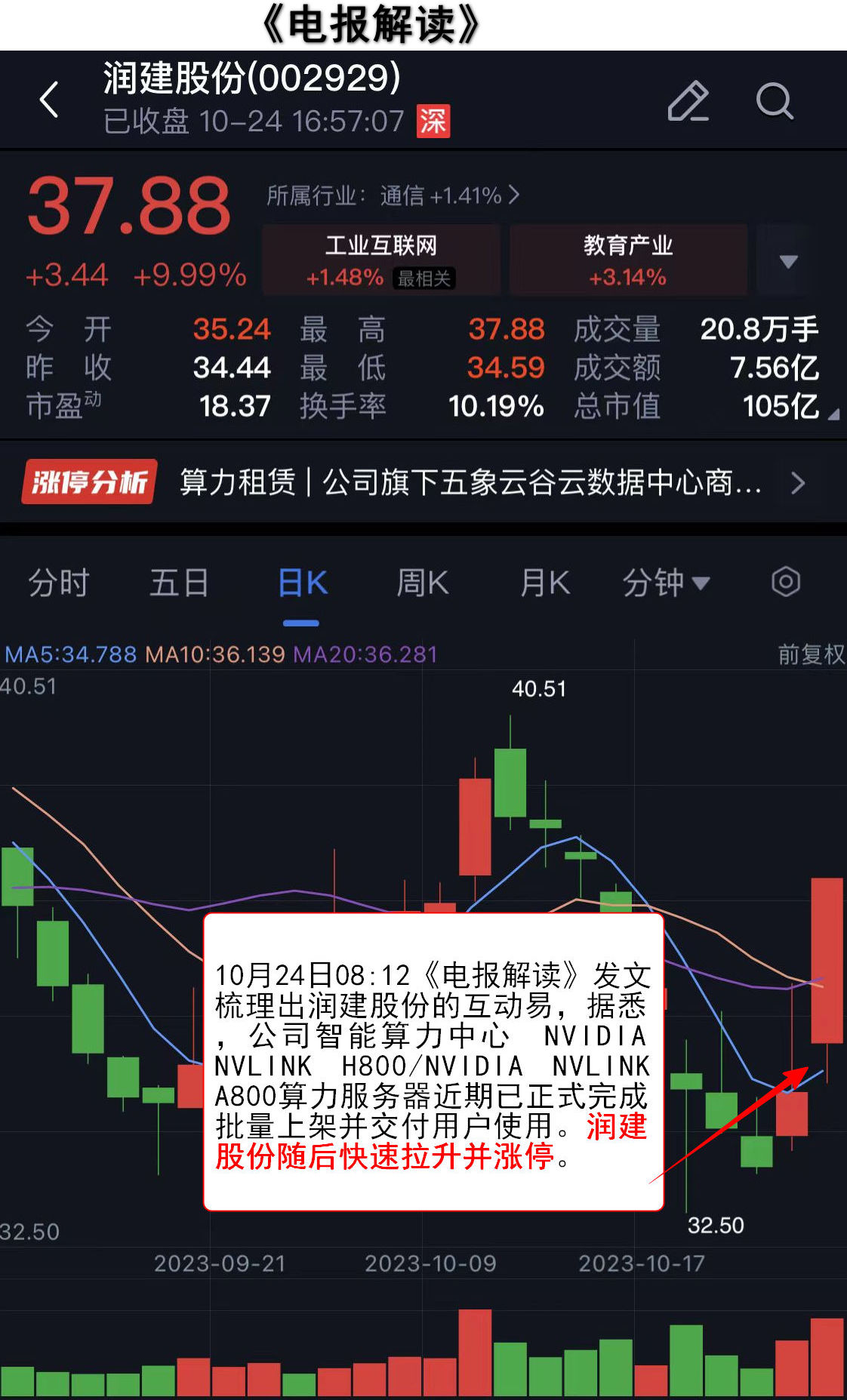Viewport: 847px width, 1400px height.
Task: Tap the pencil edit icon
Action: pyautogui.click(x=688, y=101)
